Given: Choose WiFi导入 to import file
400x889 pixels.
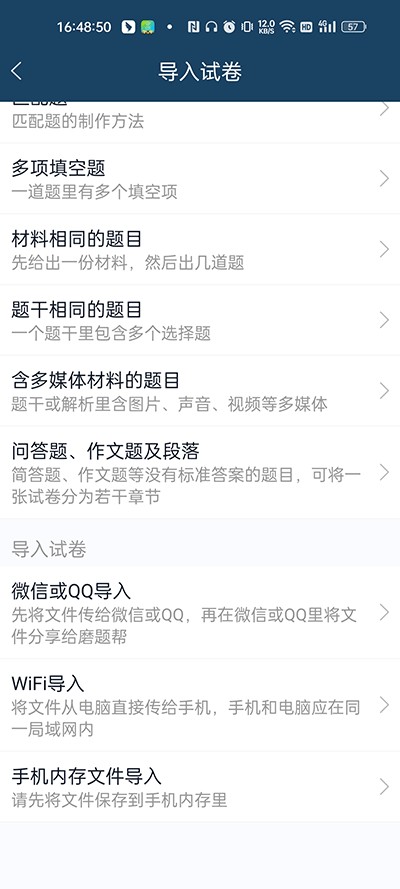Looking at the screenshot, I should click(200, 705).
